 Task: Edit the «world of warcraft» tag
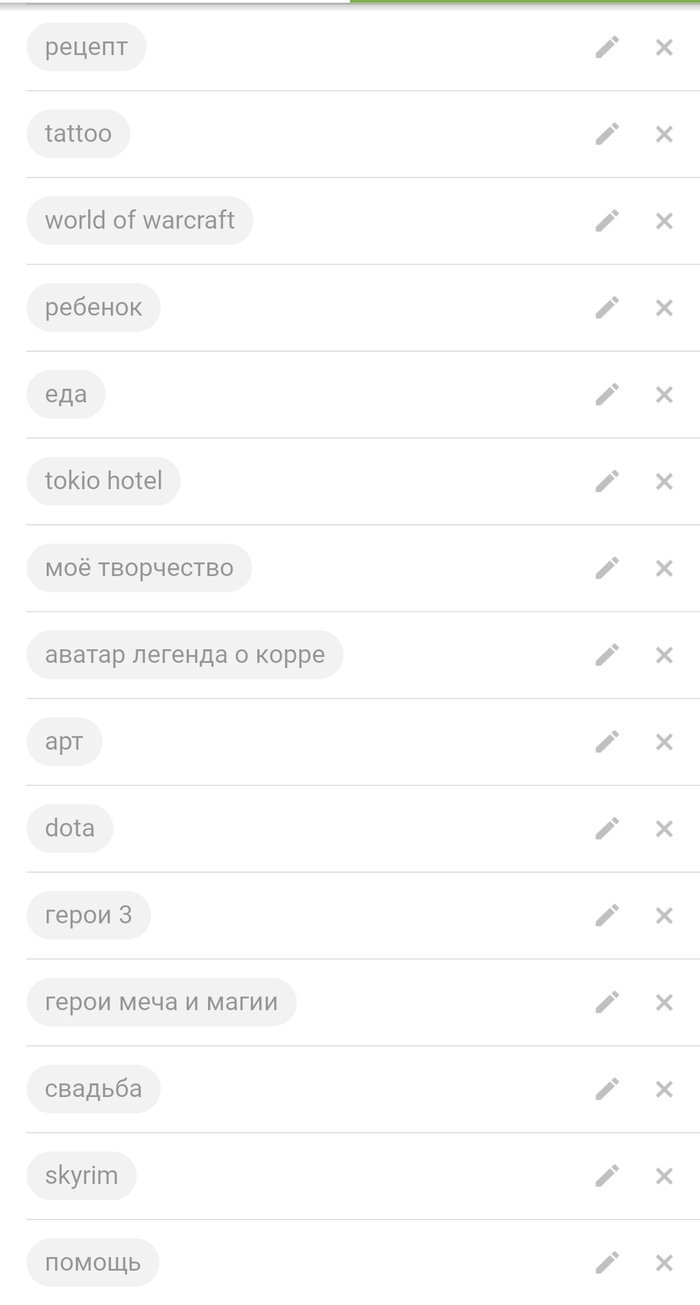point(607,221)
